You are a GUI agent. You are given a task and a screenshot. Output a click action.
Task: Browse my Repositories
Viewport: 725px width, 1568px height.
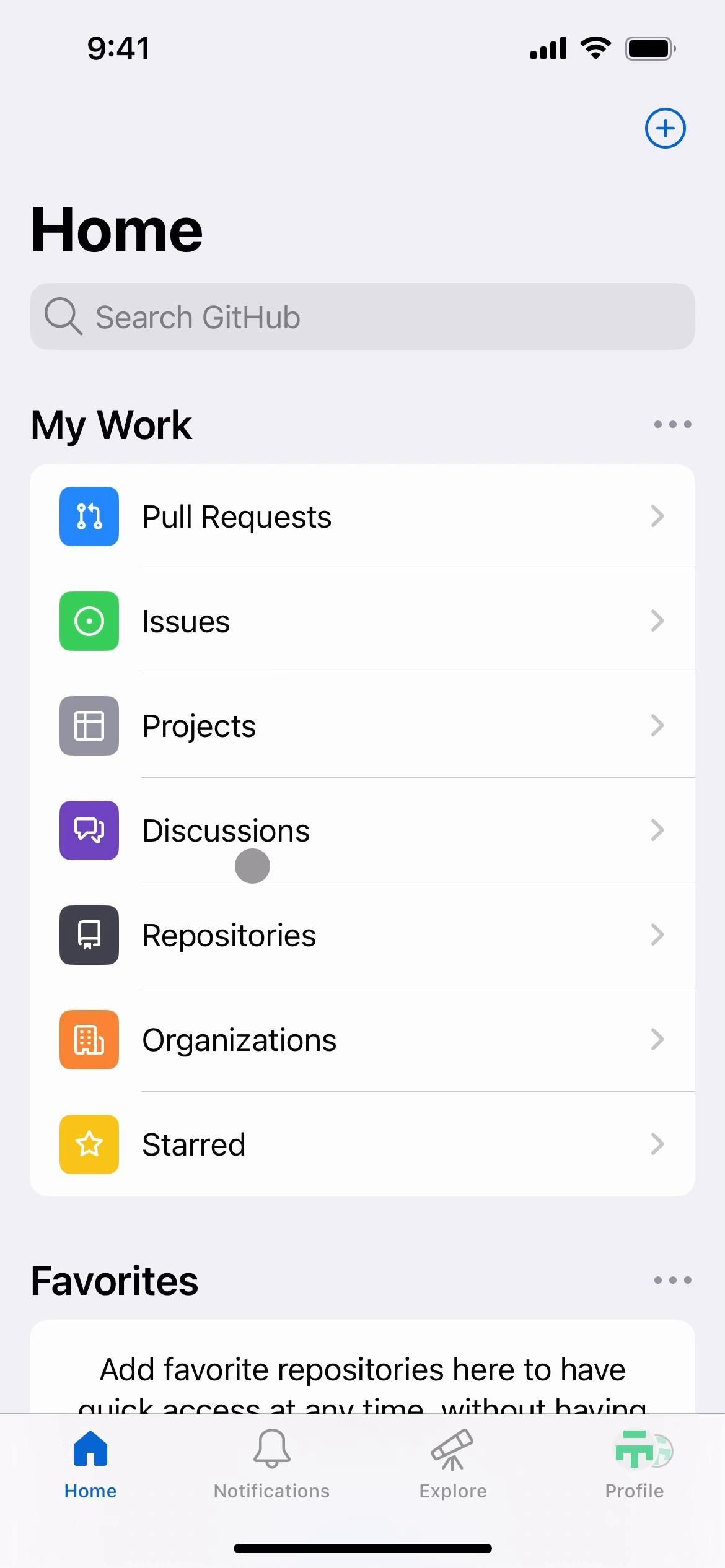362,935
